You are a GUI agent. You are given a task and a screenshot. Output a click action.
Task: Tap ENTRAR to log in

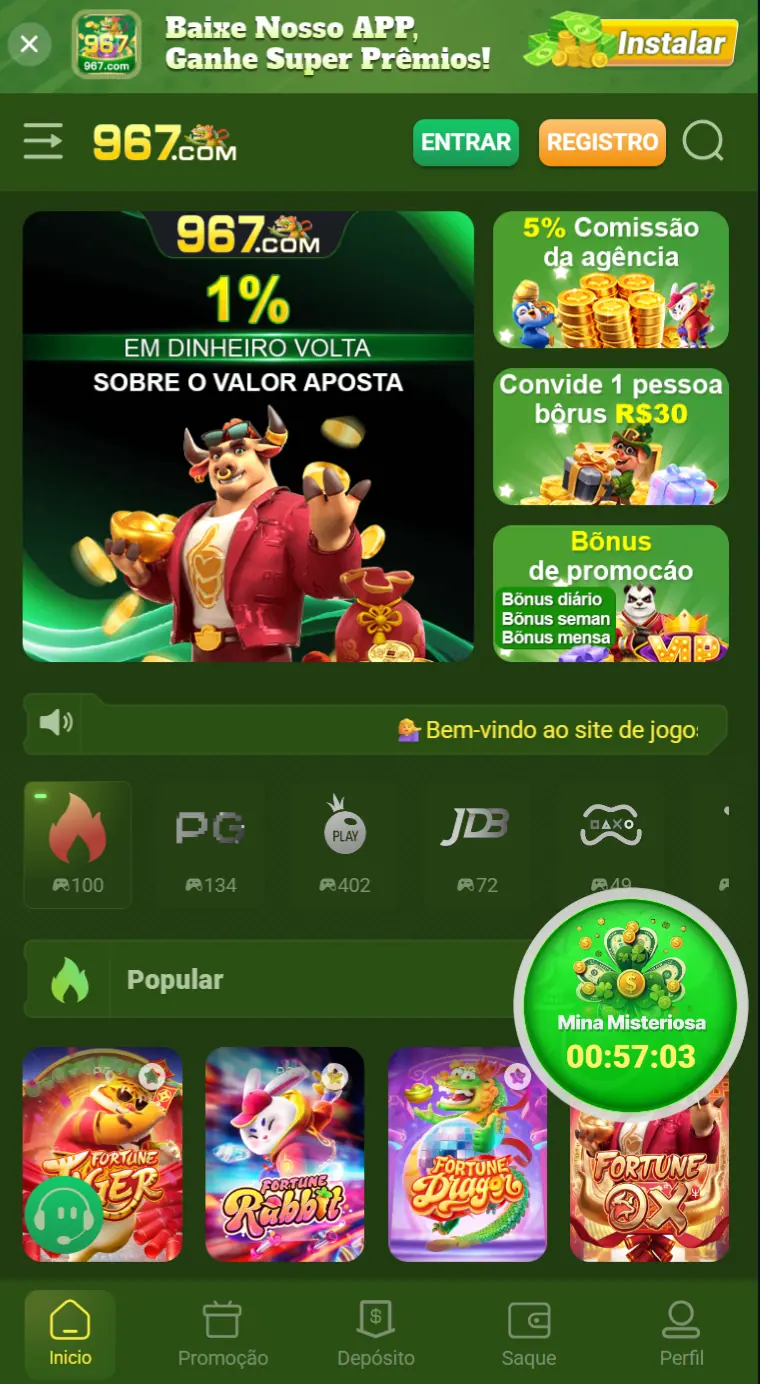[x=465, y=142]
